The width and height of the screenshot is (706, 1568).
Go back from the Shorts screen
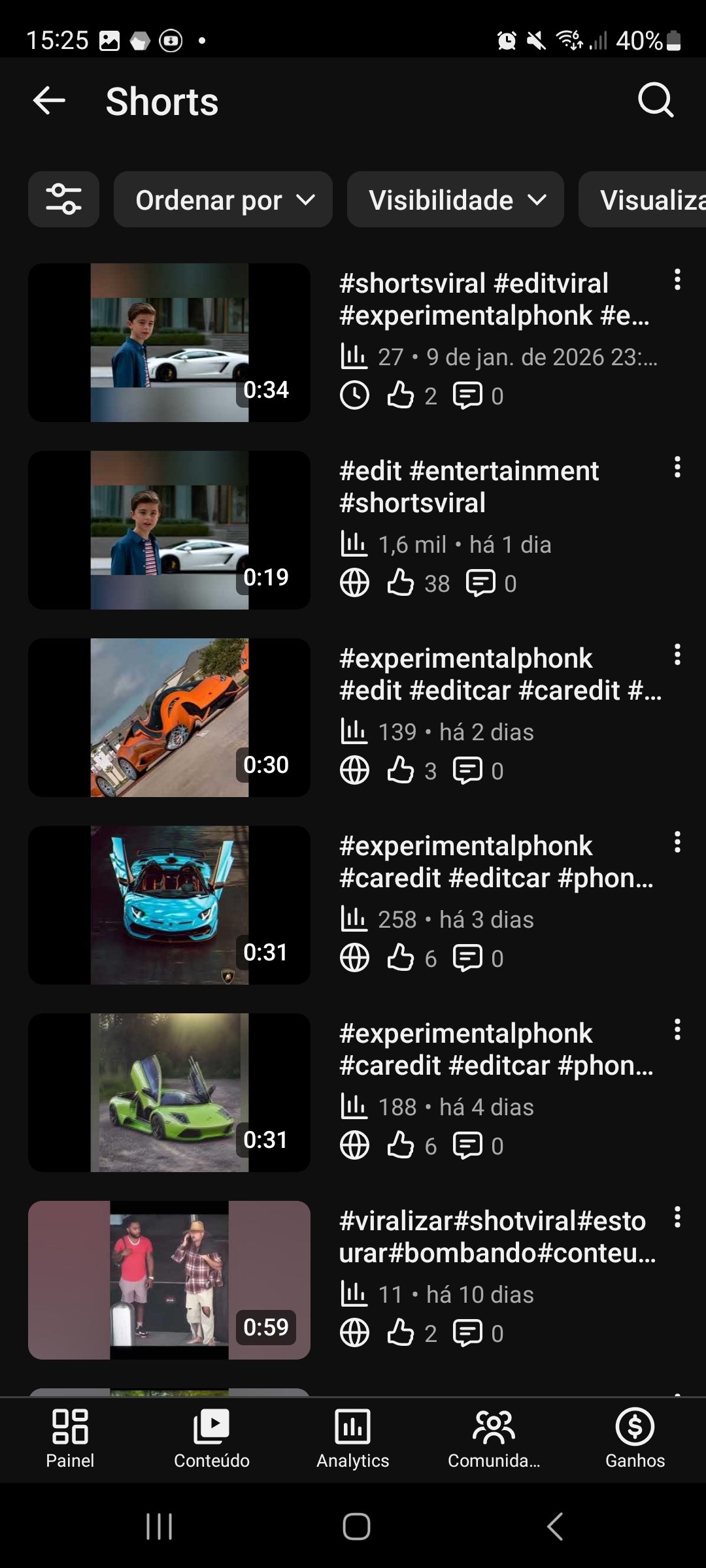pyautogui.click(x=50, y=101)
